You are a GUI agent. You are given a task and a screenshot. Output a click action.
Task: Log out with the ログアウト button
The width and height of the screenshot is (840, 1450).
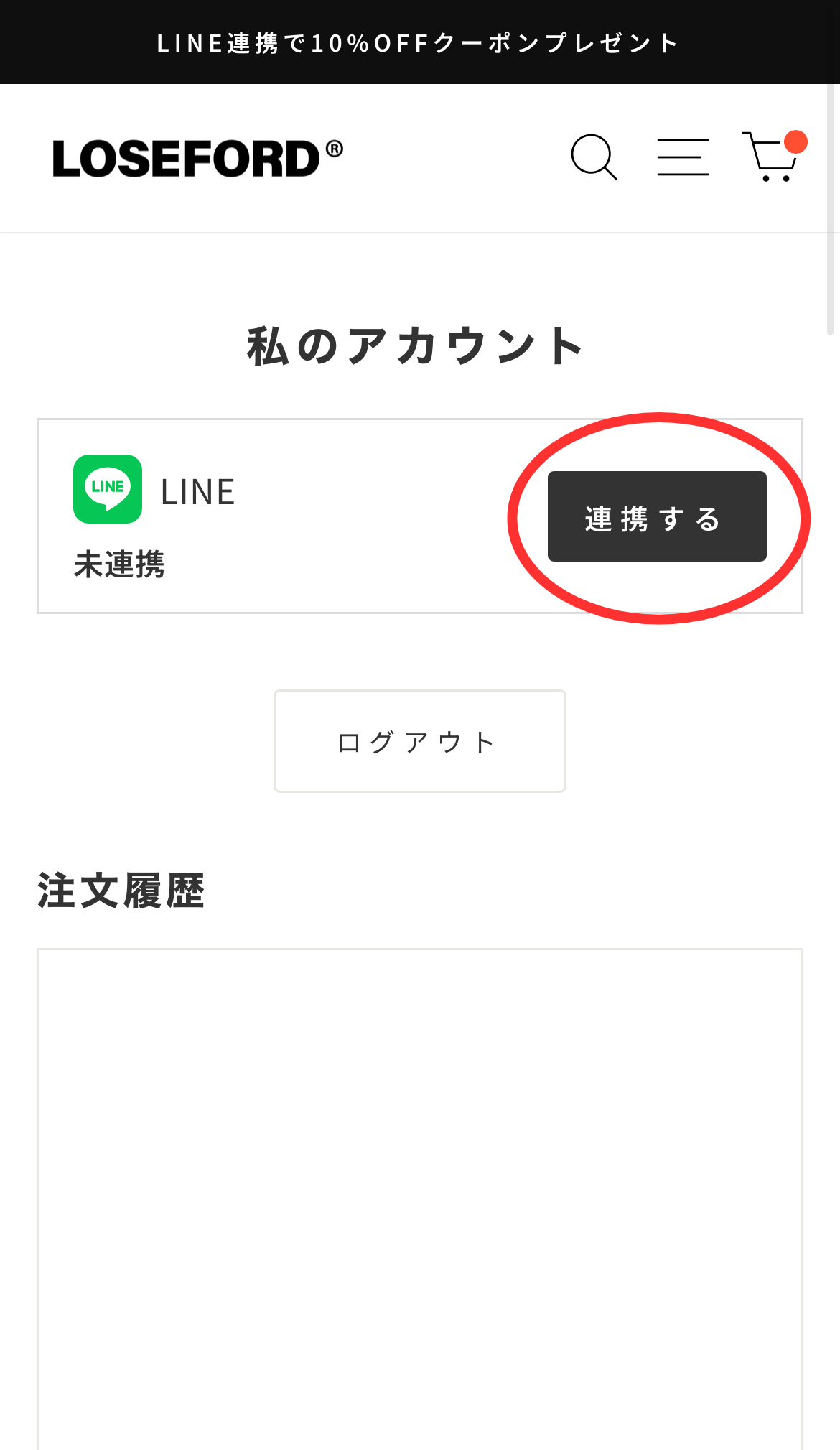[420, 741]
